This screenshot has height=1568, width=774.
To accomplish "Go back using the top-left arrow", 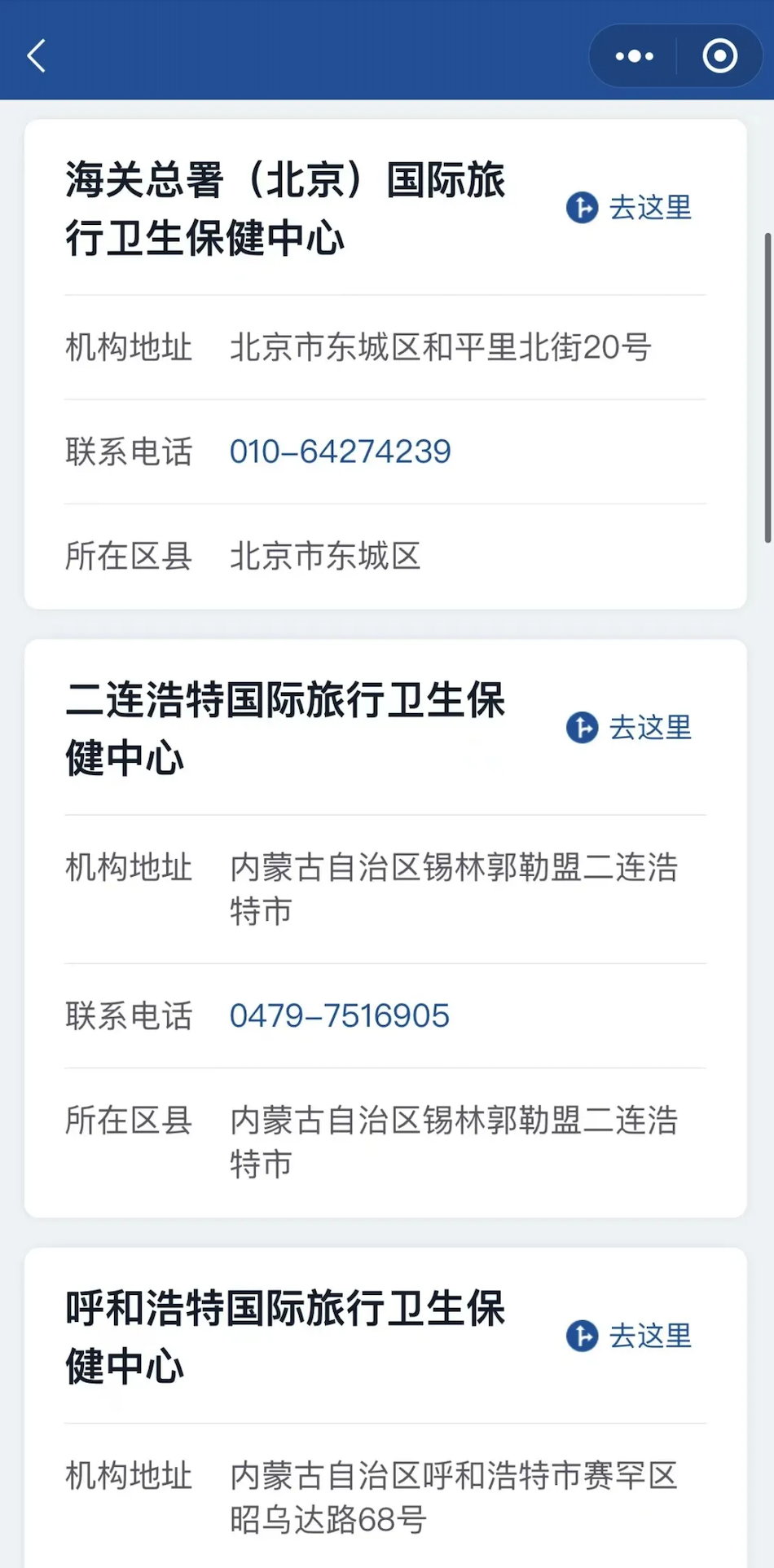I will (37, 56).
